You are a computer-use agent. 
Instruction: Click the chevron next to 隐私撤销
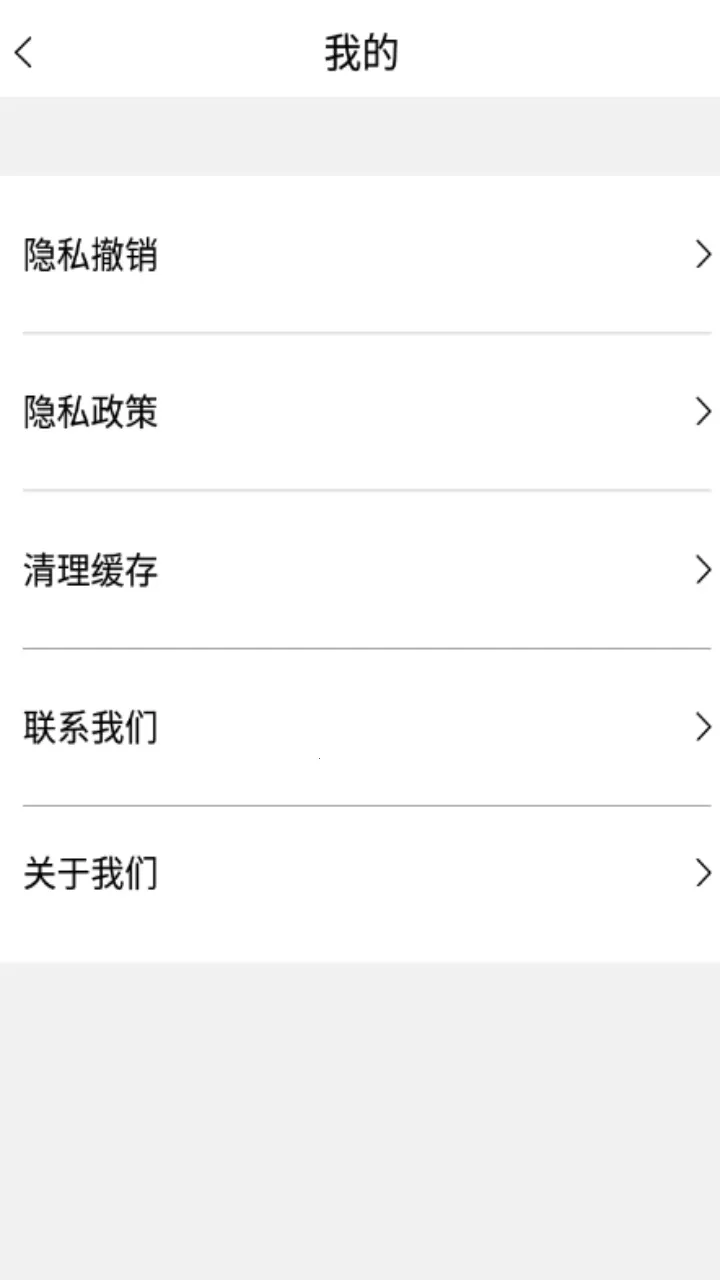pos(702,255)
